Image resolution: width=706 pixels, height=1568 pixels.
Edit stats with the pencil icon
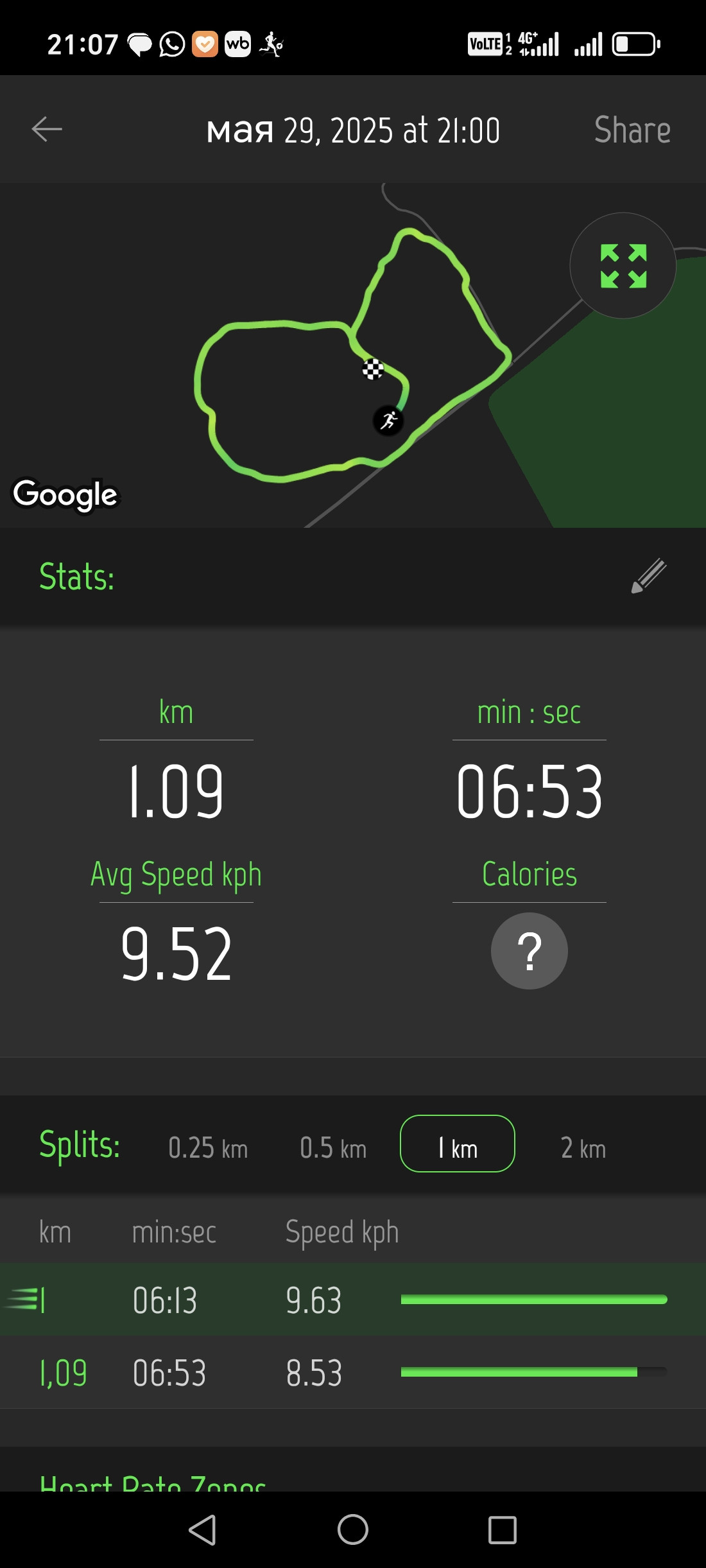[x=648, y=575]
